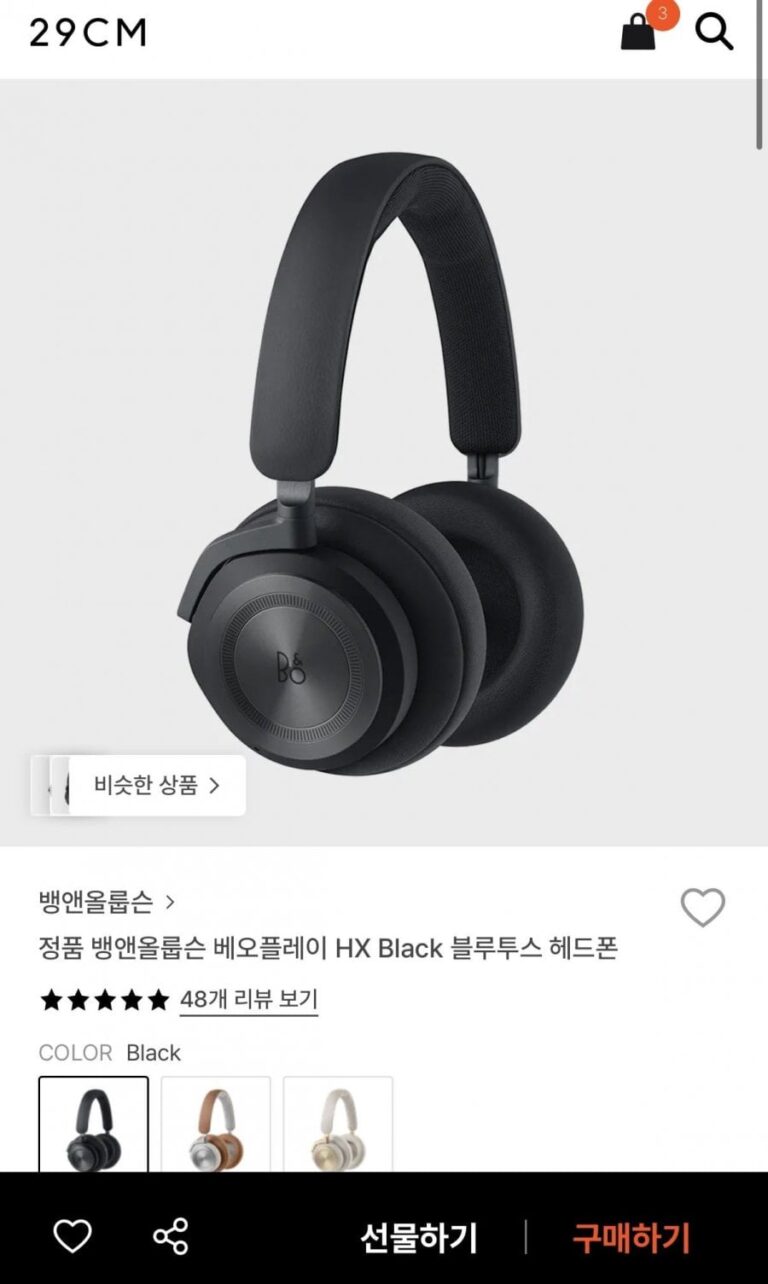Add product to wishlist beside brand name

coord(702,907)
